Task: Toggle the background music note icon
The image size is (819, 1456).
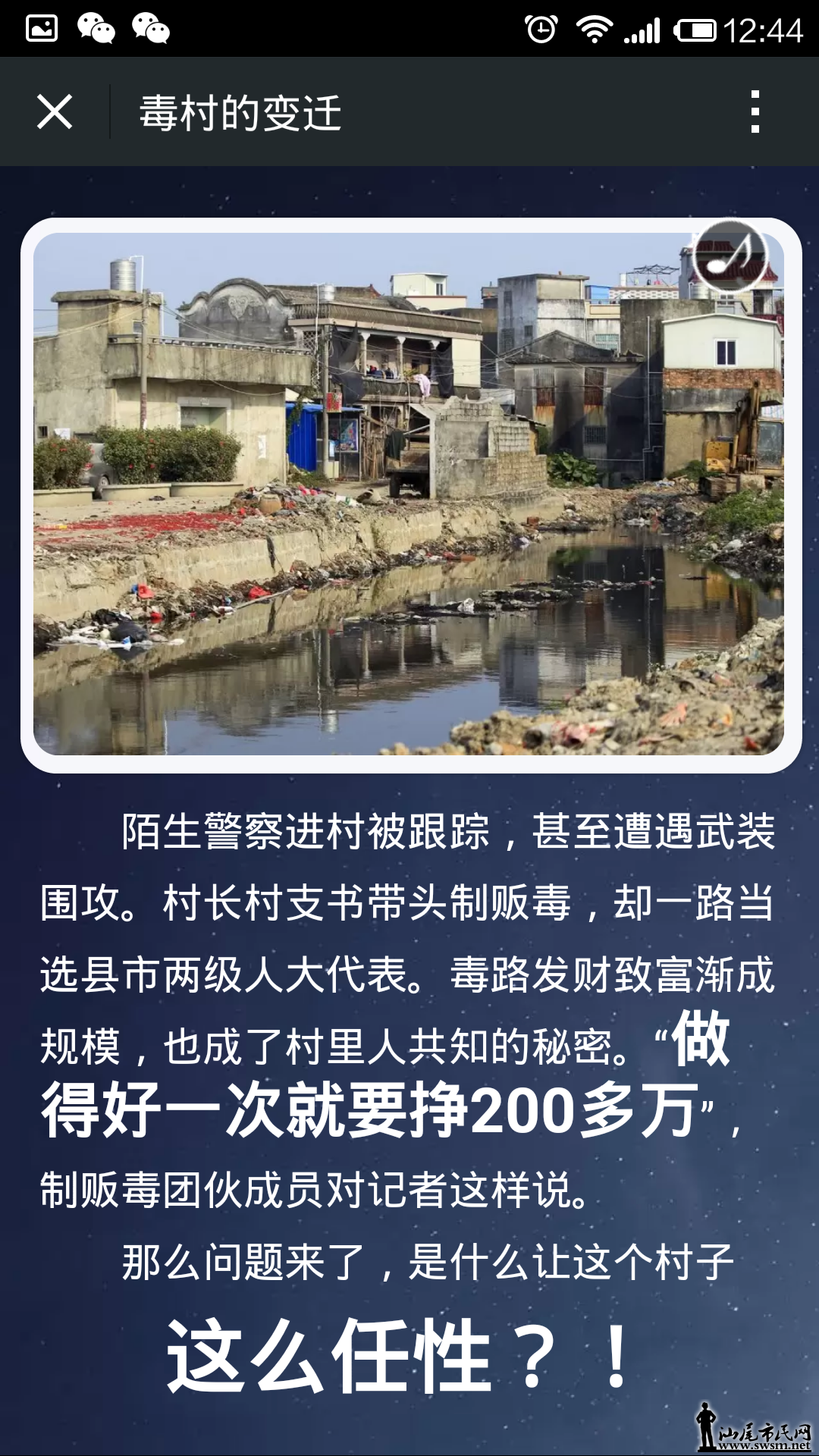Action: 730,256
